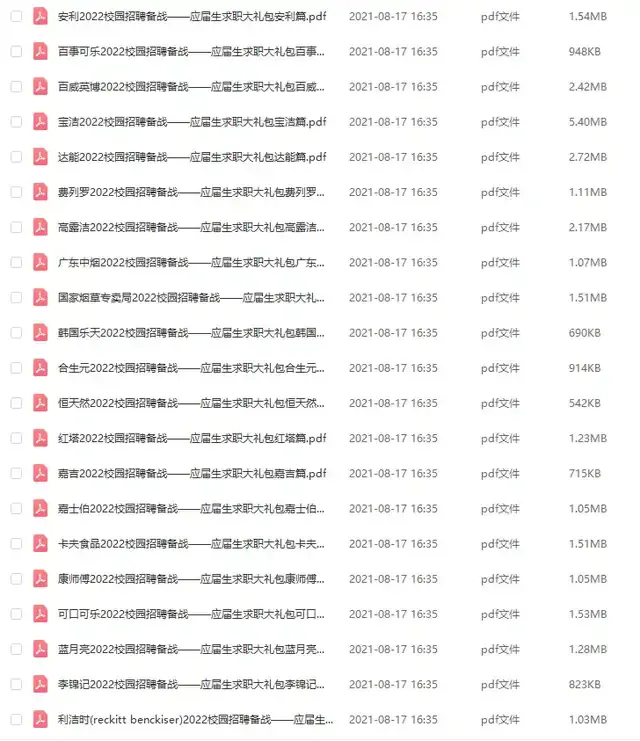
Task: Select the 可口可乐 file checkbox
Action: pos(16,613)
